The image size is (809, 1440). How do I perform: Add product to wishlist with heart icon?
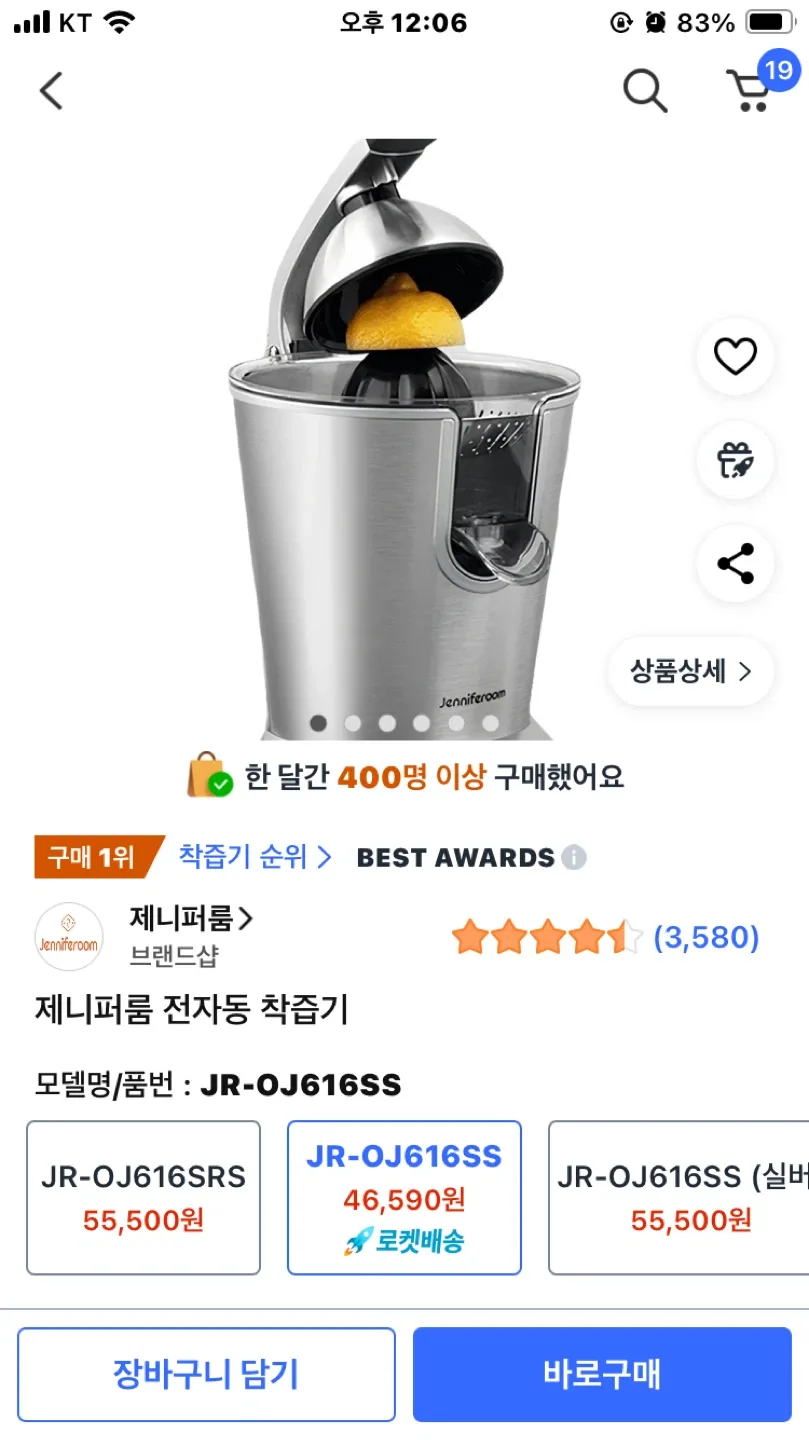pos(735,357)
